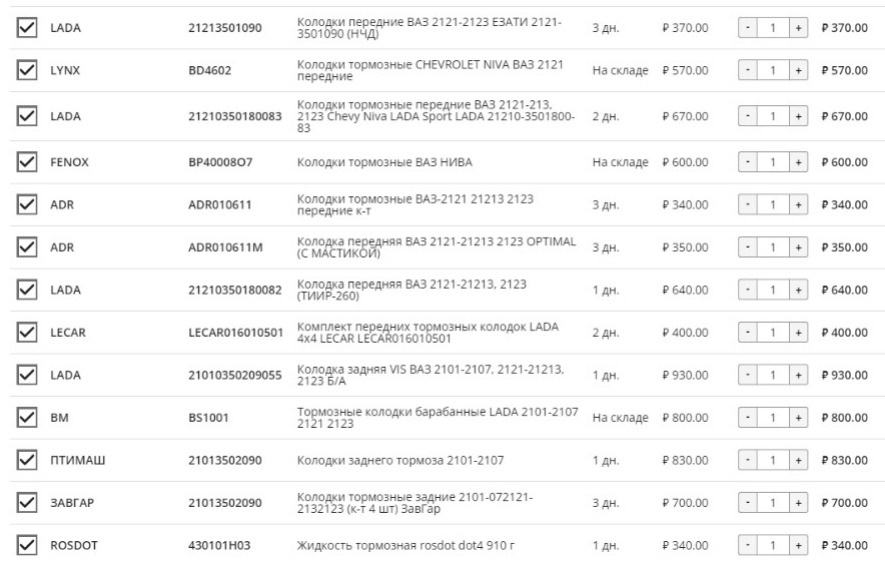Decrease quantity for LECAR016010501 item
Screen dimensions: 885x562
coord(747,333)
